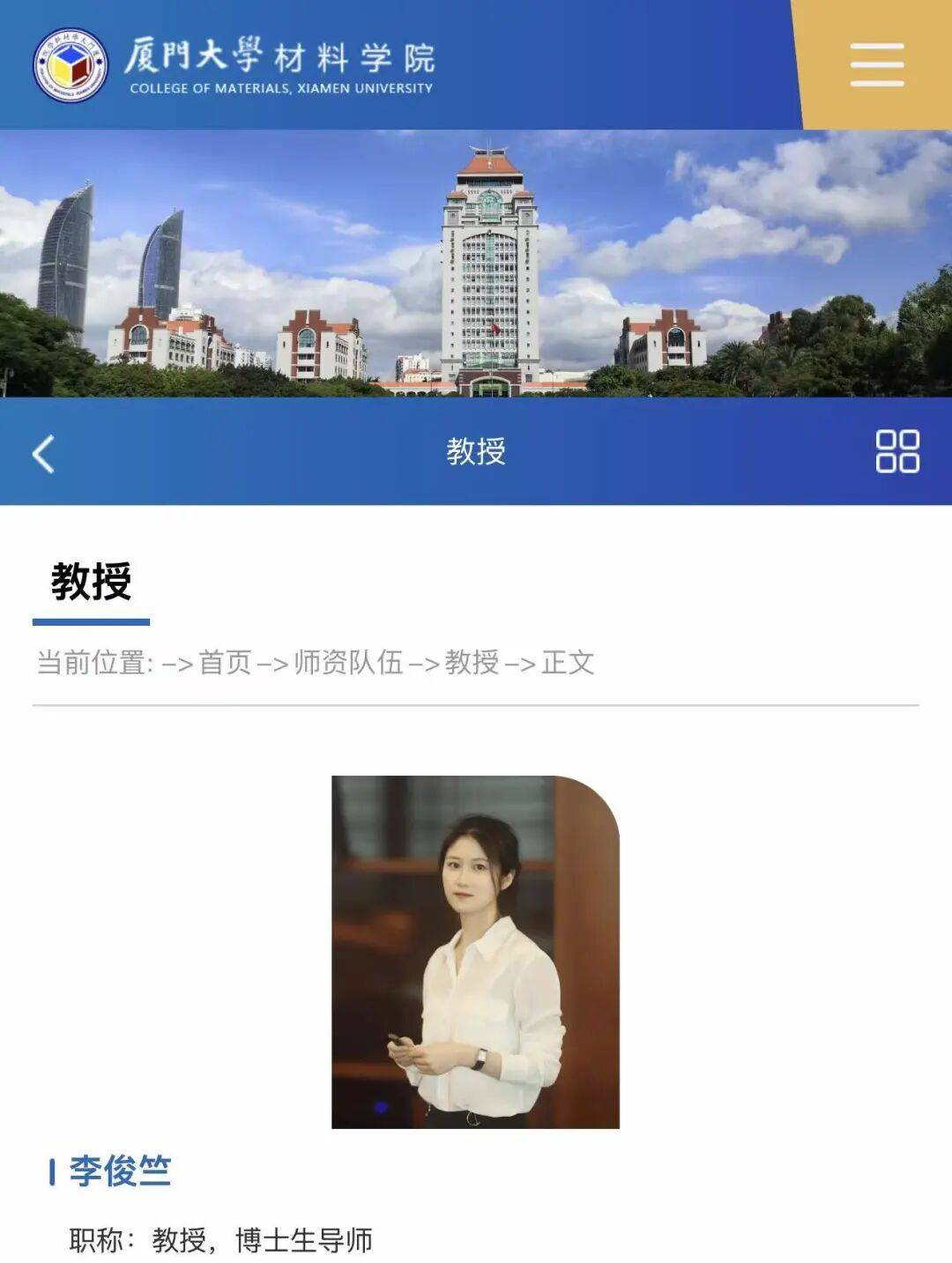952x1263 pixels.
Task: Open the 师资队伍 breadcrumb link
Action: [x=348, y=662]
